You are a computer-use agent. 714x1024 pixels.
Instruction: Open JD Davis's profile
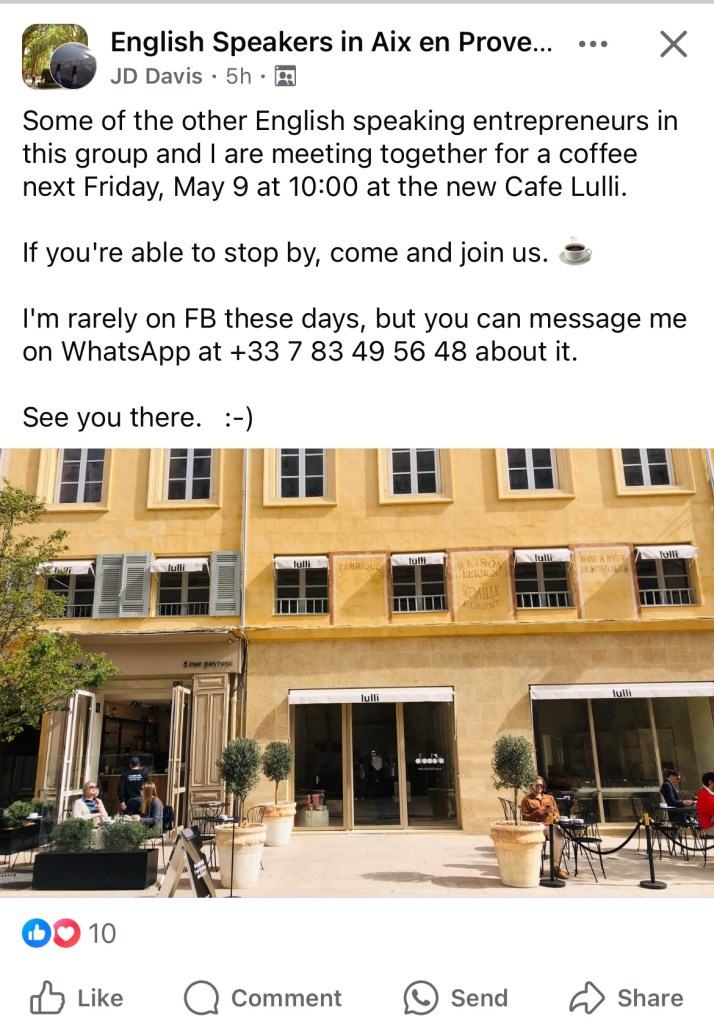tap(156, 76)
